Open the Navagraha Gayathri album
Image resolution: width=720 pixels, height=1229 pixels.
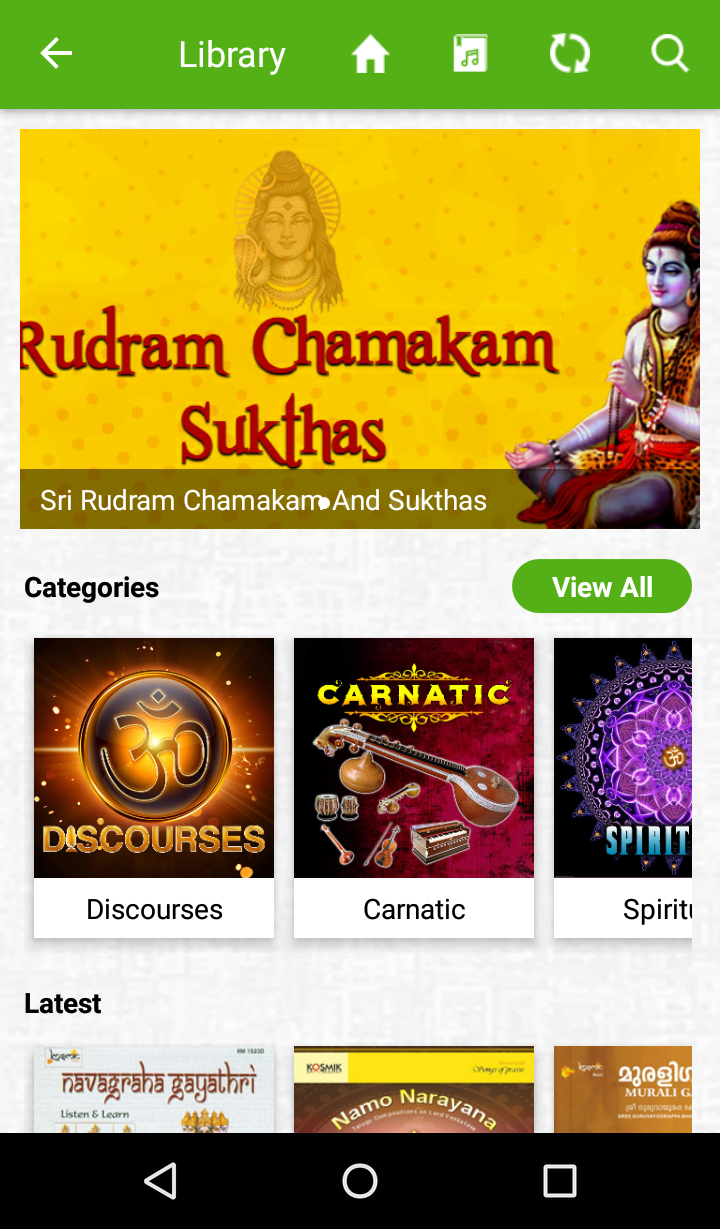154,1090
